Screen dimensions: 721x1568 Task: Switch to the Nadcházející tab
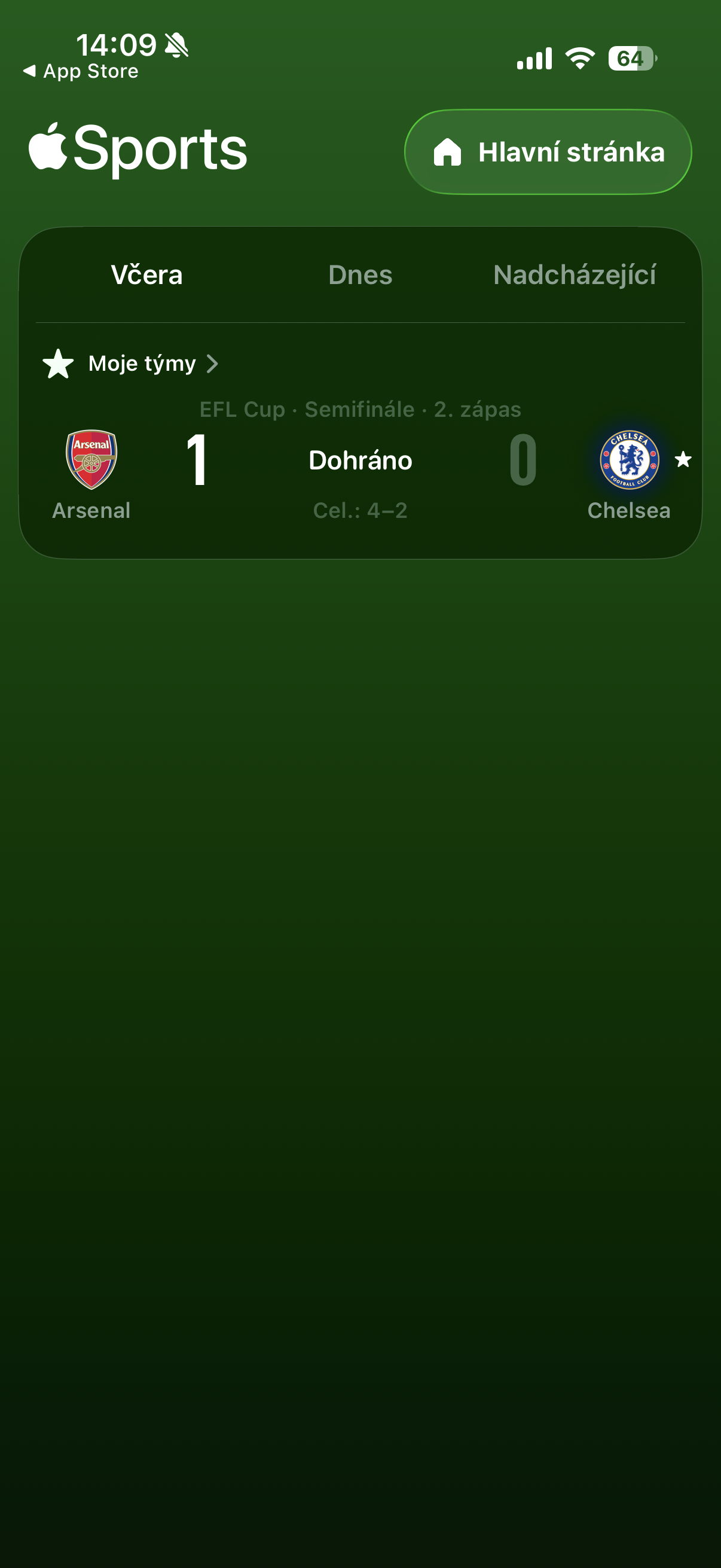(x=575, y=275)
